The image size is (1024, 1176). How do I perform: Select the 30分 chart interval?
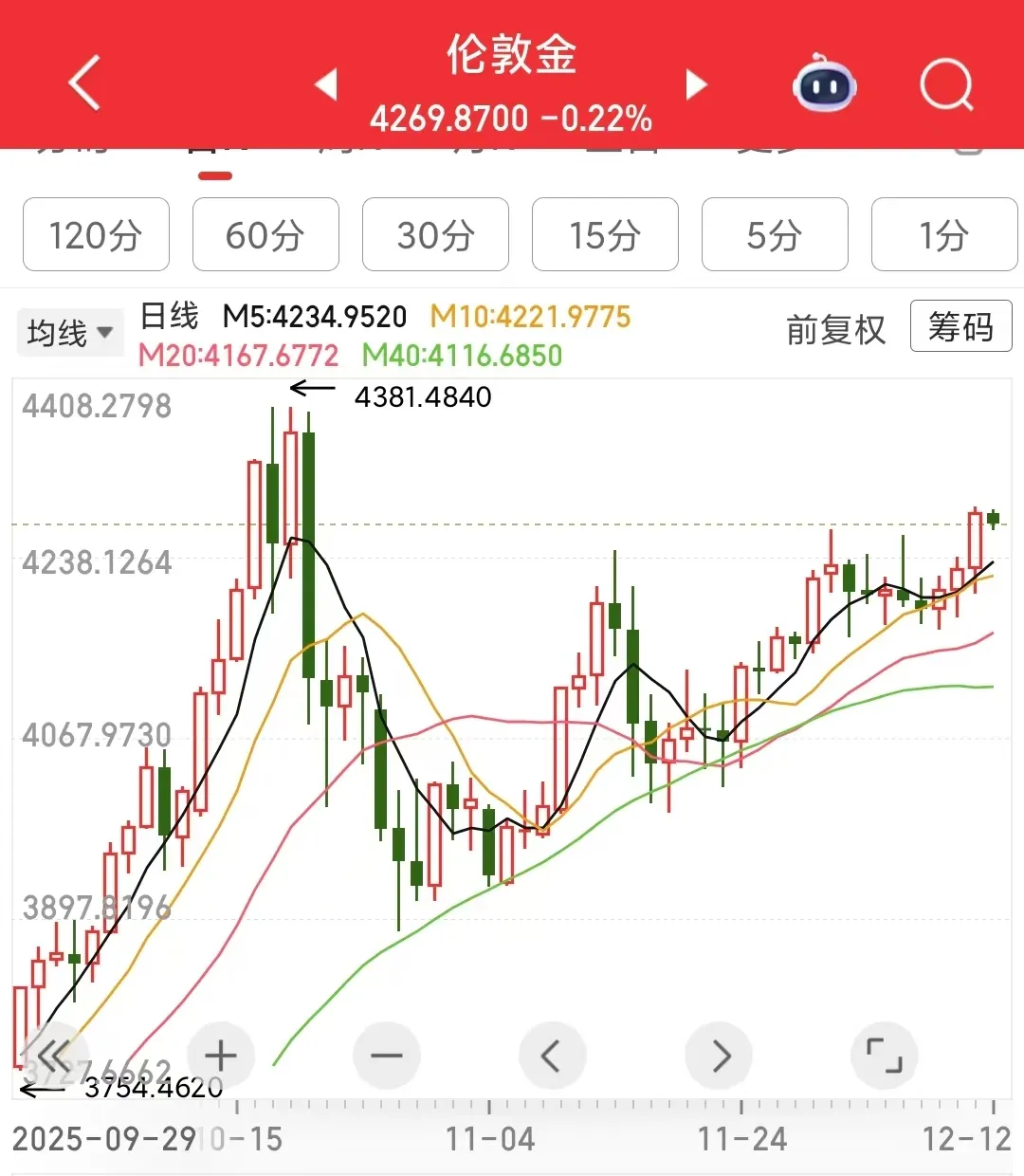click(x=435, y=234)
